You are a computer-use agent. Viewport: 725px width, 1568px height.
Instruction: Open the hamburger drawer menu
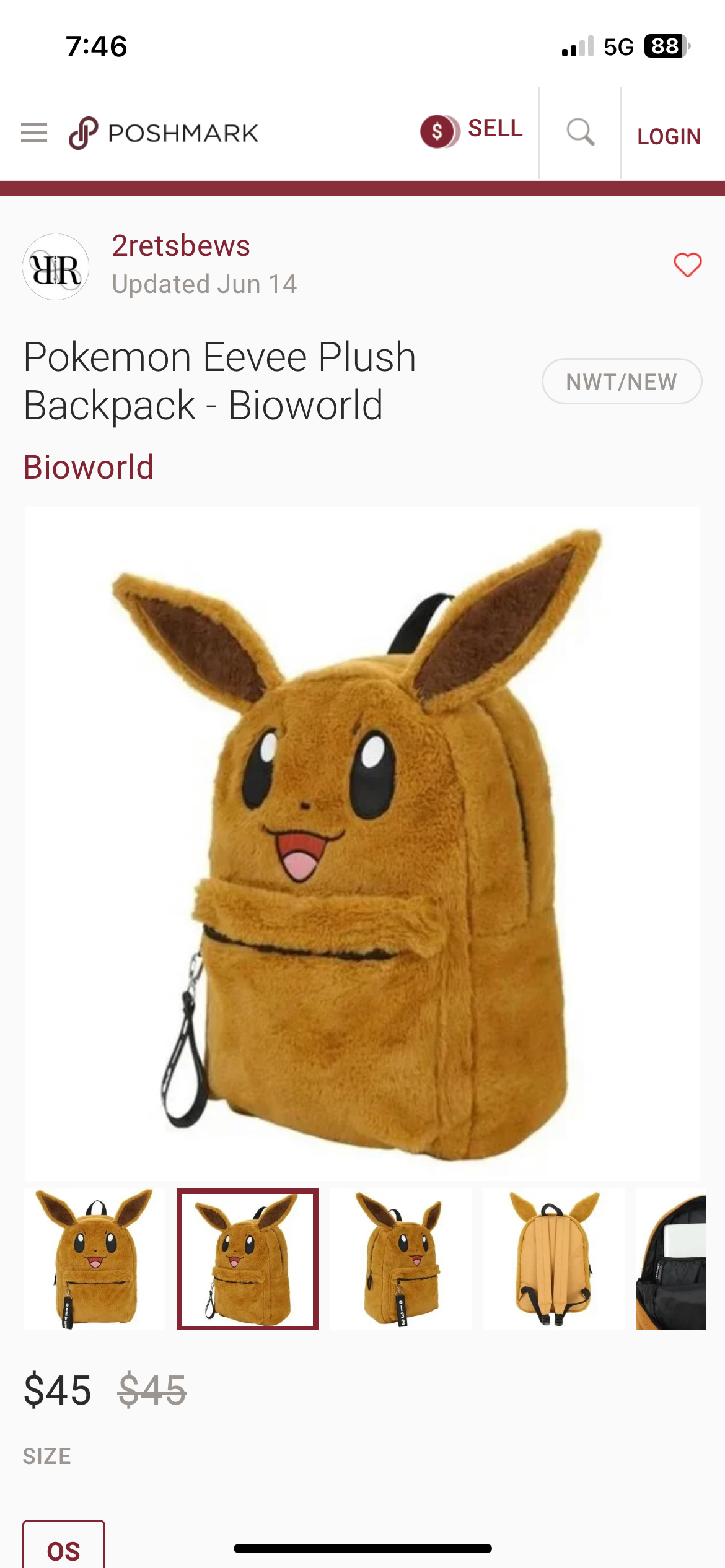(x=34, y=133)
